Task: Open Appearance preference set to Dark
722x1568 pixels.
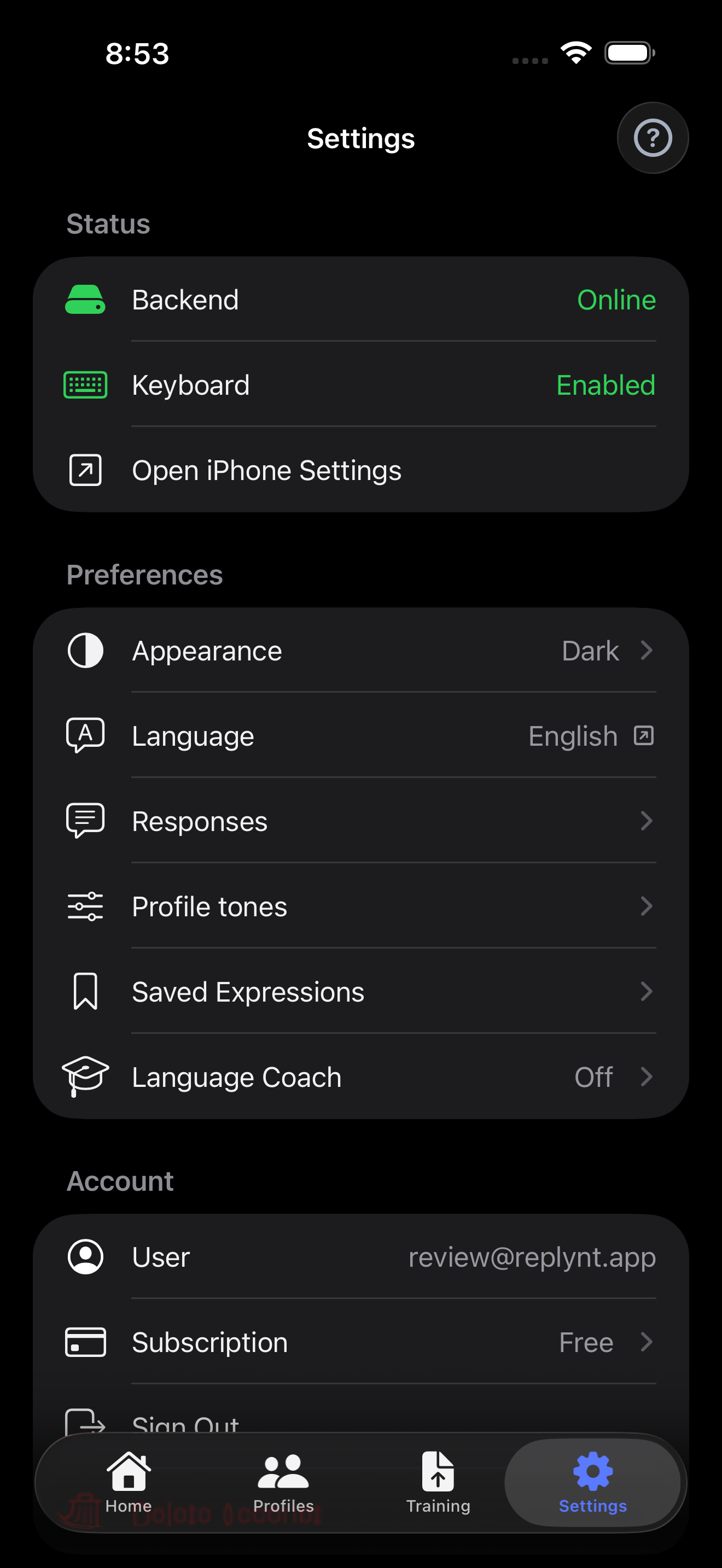Action: 361,650
